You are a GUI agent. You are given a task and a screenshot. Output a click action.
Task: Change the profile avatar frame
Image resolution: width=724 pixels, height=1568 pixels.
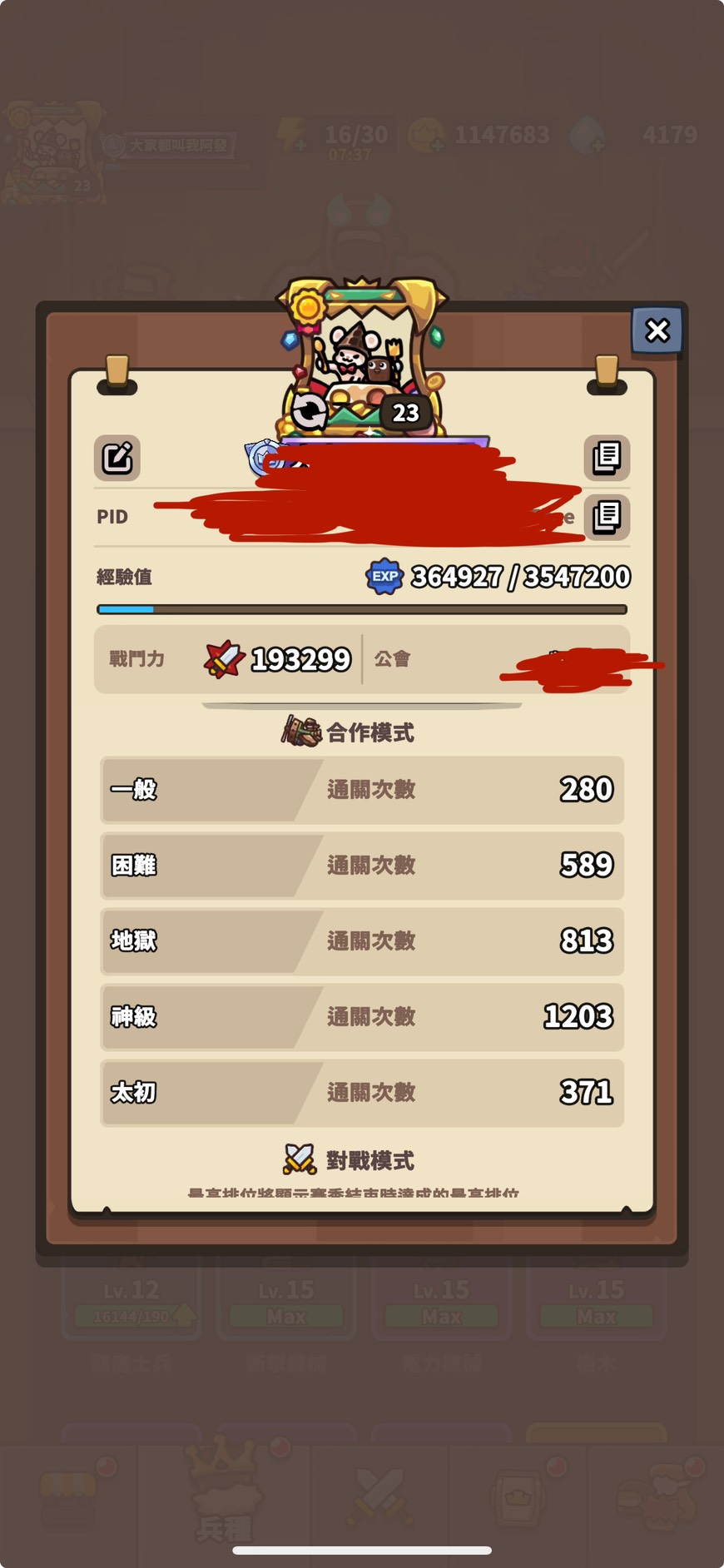[x=310, y=411]
